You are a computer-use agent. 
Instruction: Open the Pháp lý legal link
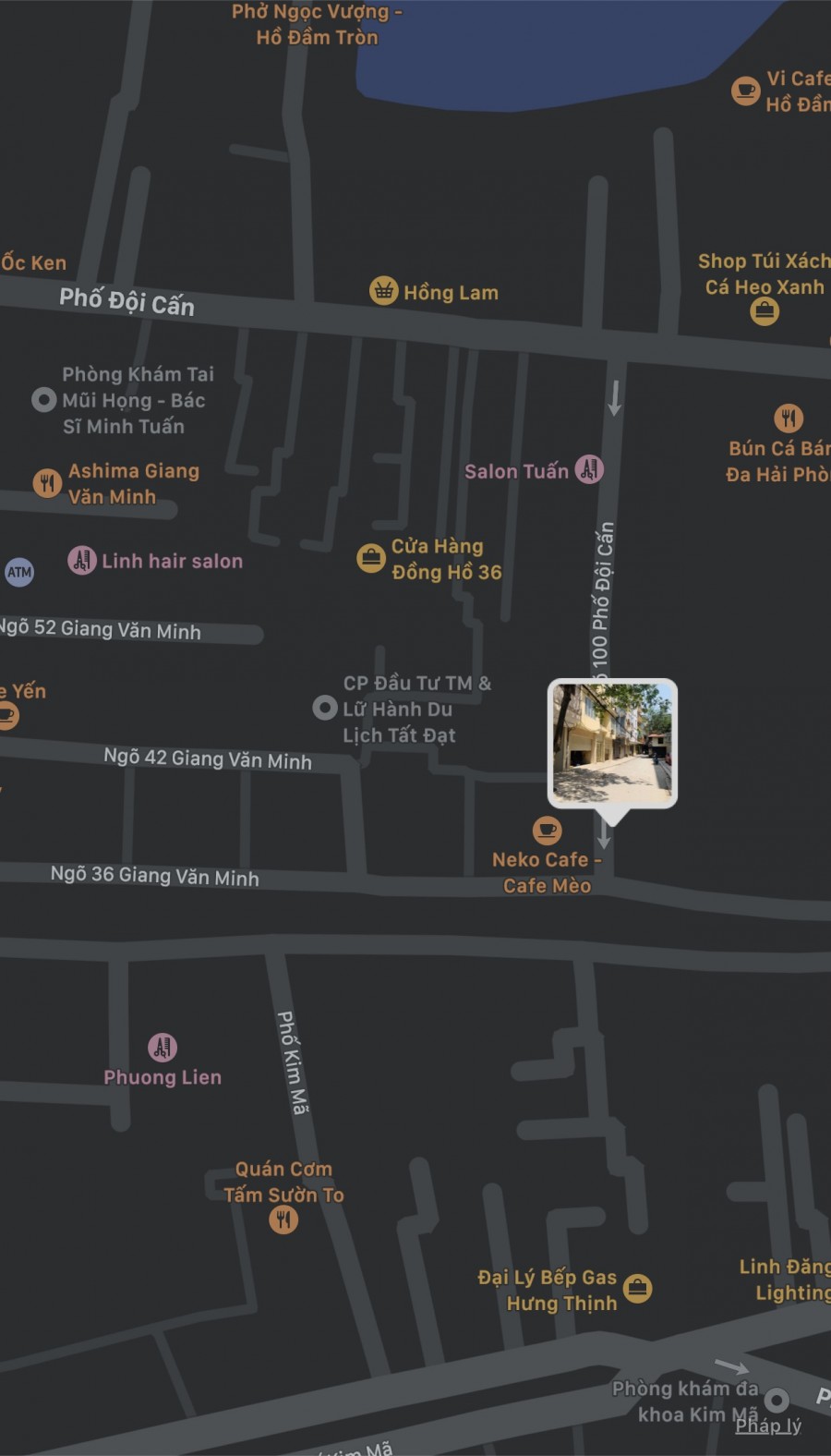pos(767,1426)
